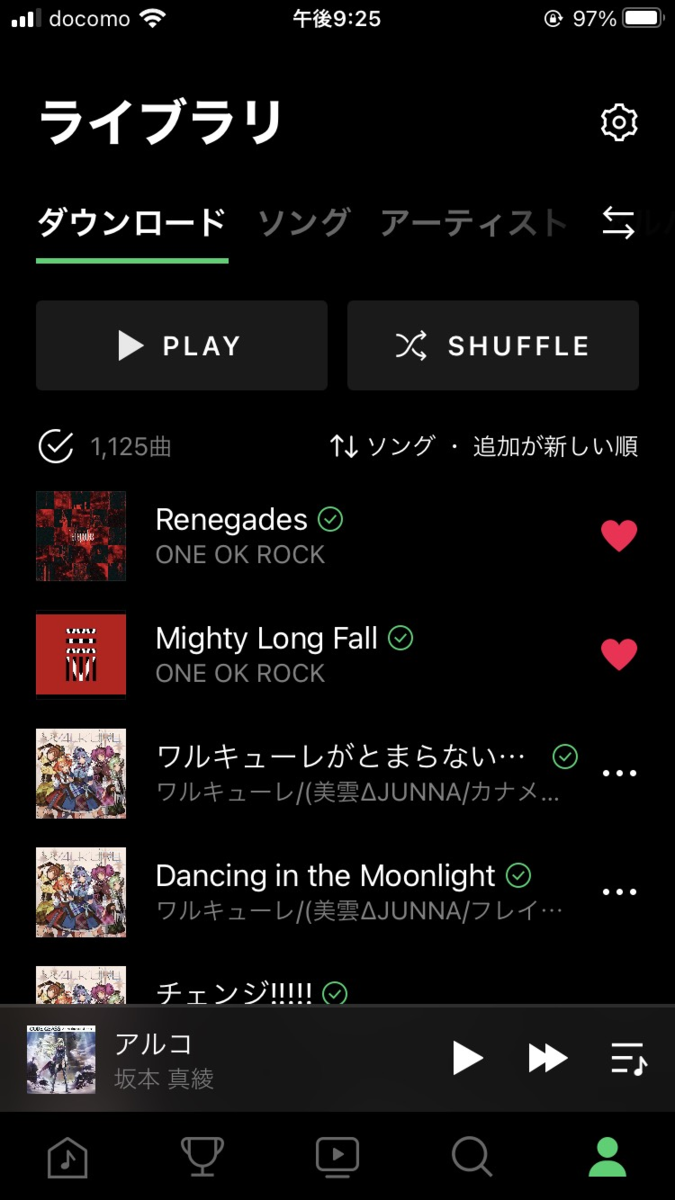The image size is (675, 1200).
Task: Switch to the ソング tab
Action: [x=304, y=222]
